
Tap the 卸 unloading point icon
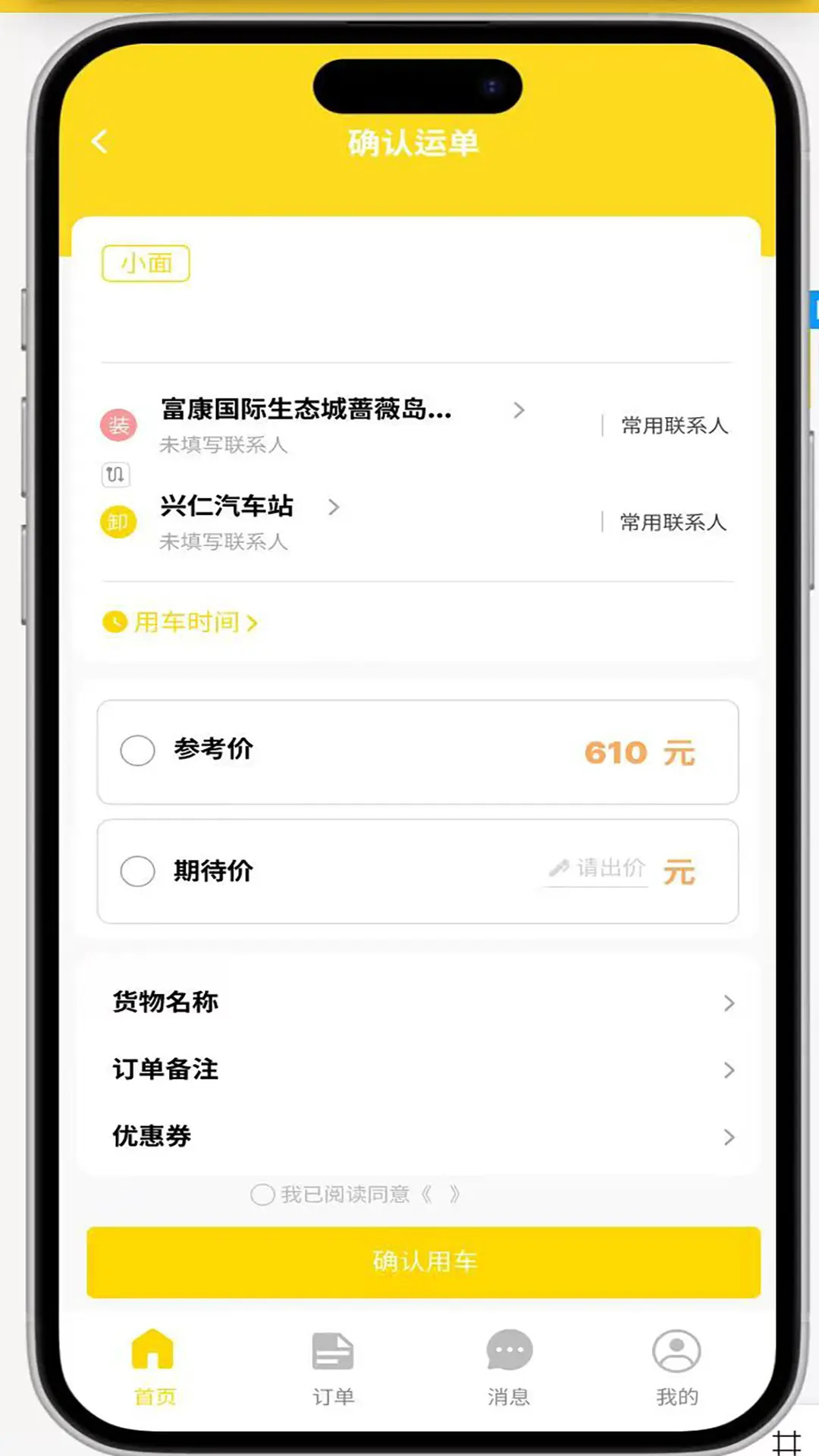click(118, 522)
